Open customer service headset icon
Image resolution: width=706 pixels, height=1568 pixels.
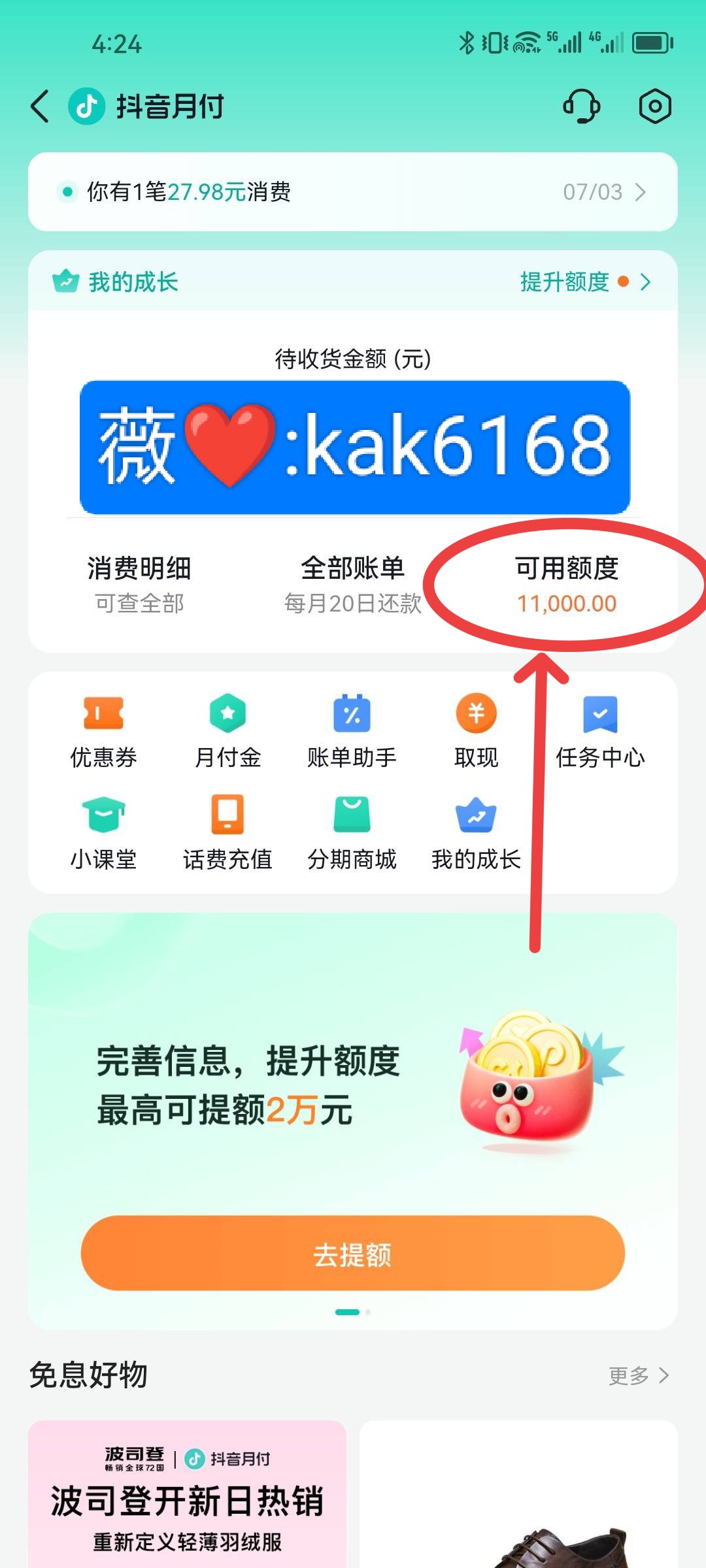pos(581,106)
